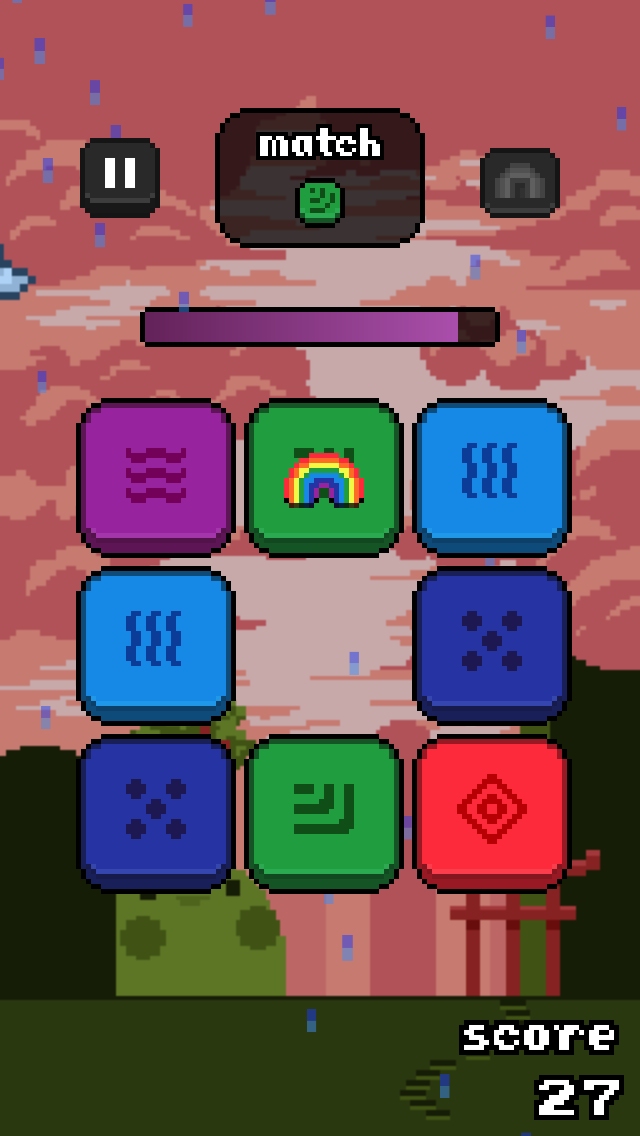This screenshot has width=640, height=1136.
Task: Tap the dark blue dots tile above the red tile
Action: pyautogui.click(x=492, y=646)
